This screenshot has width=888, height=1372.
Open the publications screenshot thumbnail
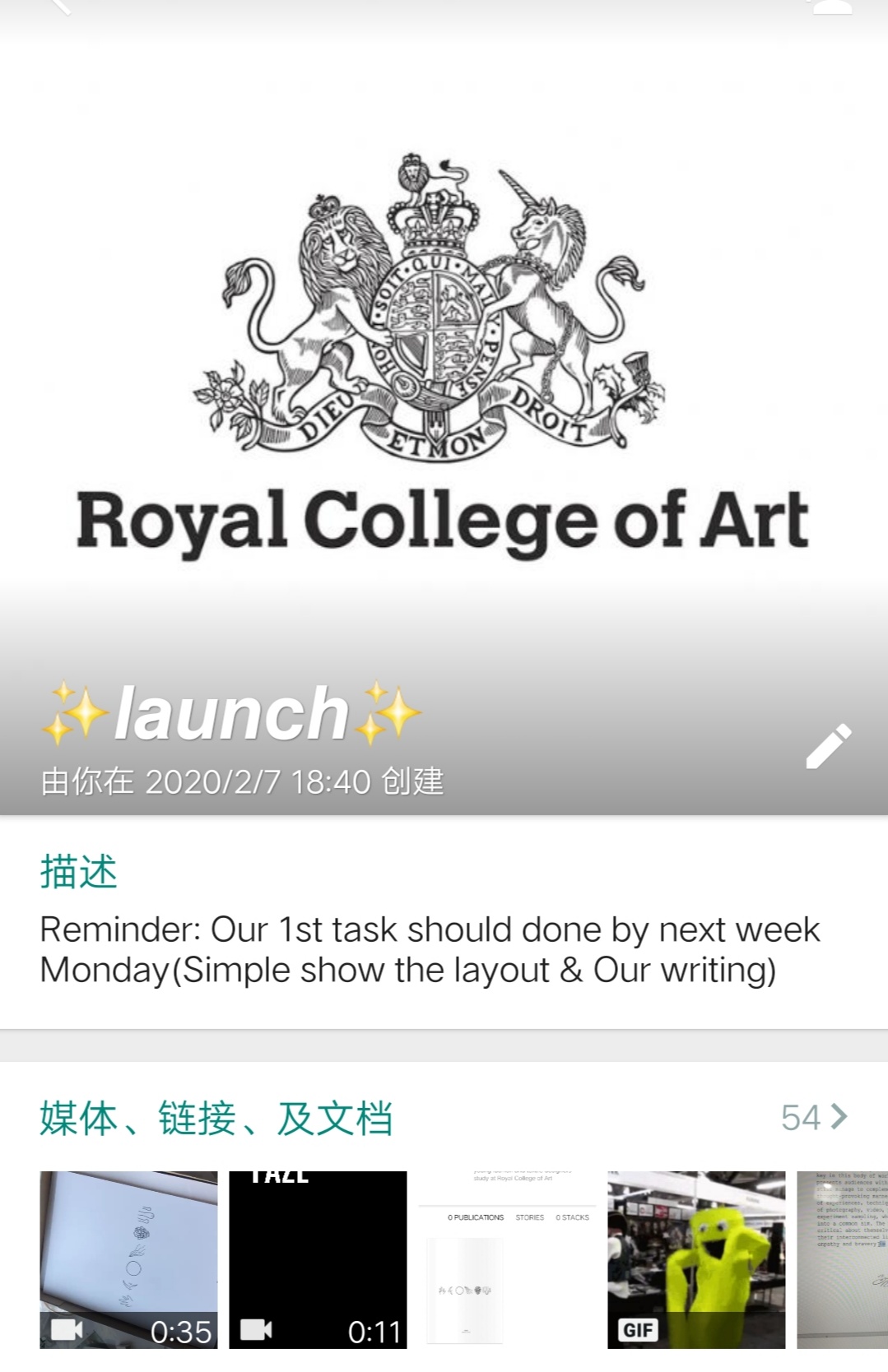507,1258
